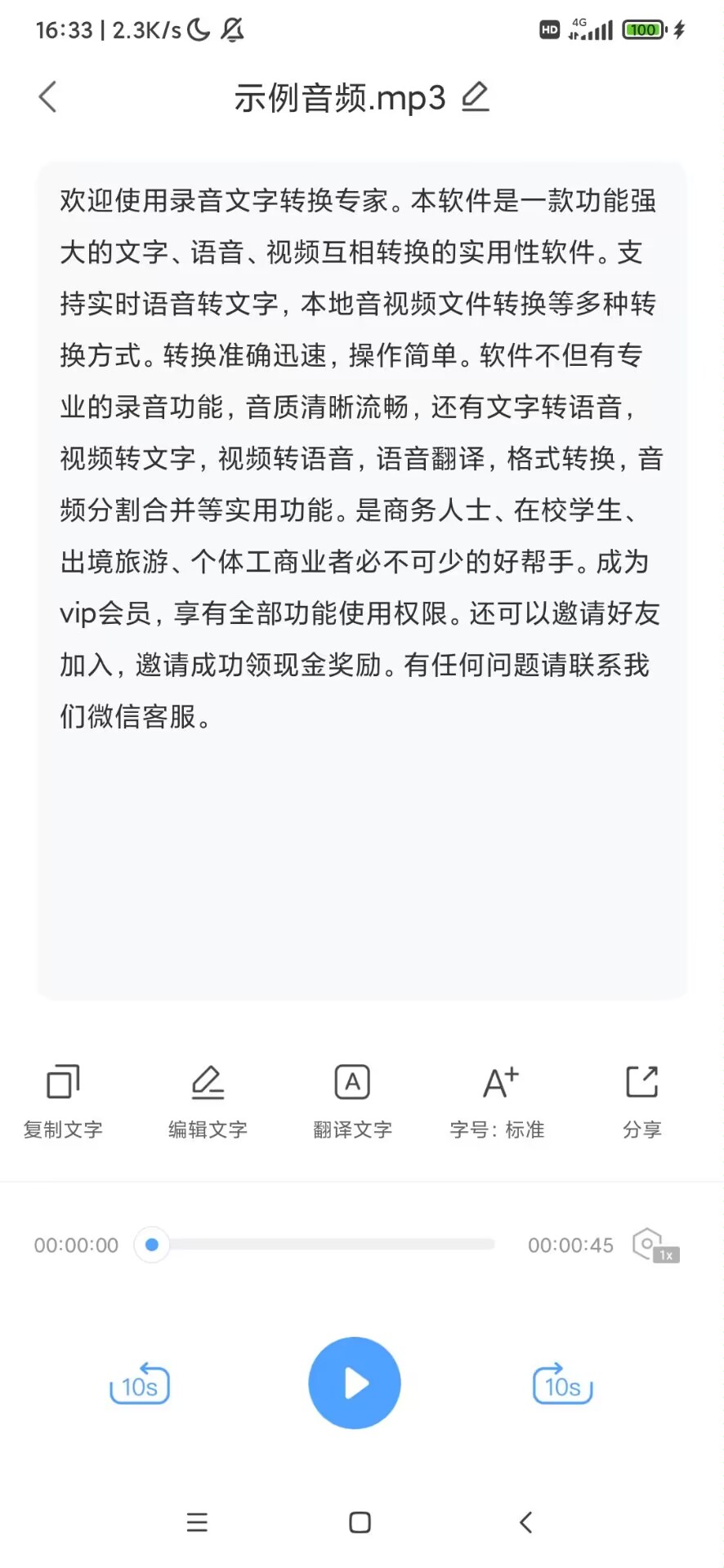Change the 1x playback speed

point(655,1246)
